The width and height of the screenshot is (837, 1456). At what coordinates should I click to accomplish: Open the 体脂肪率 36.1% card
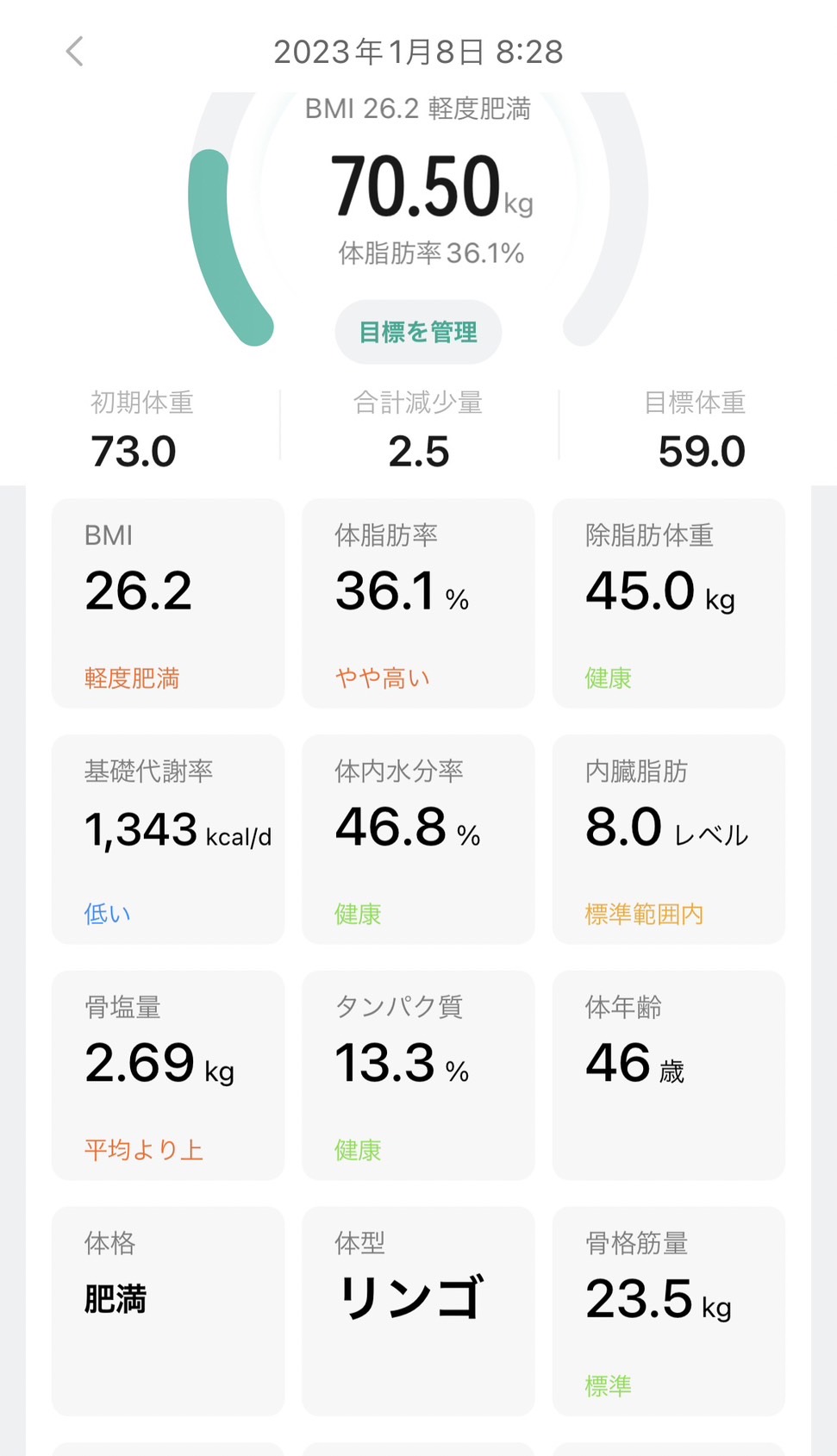click(x=418, y=603)
